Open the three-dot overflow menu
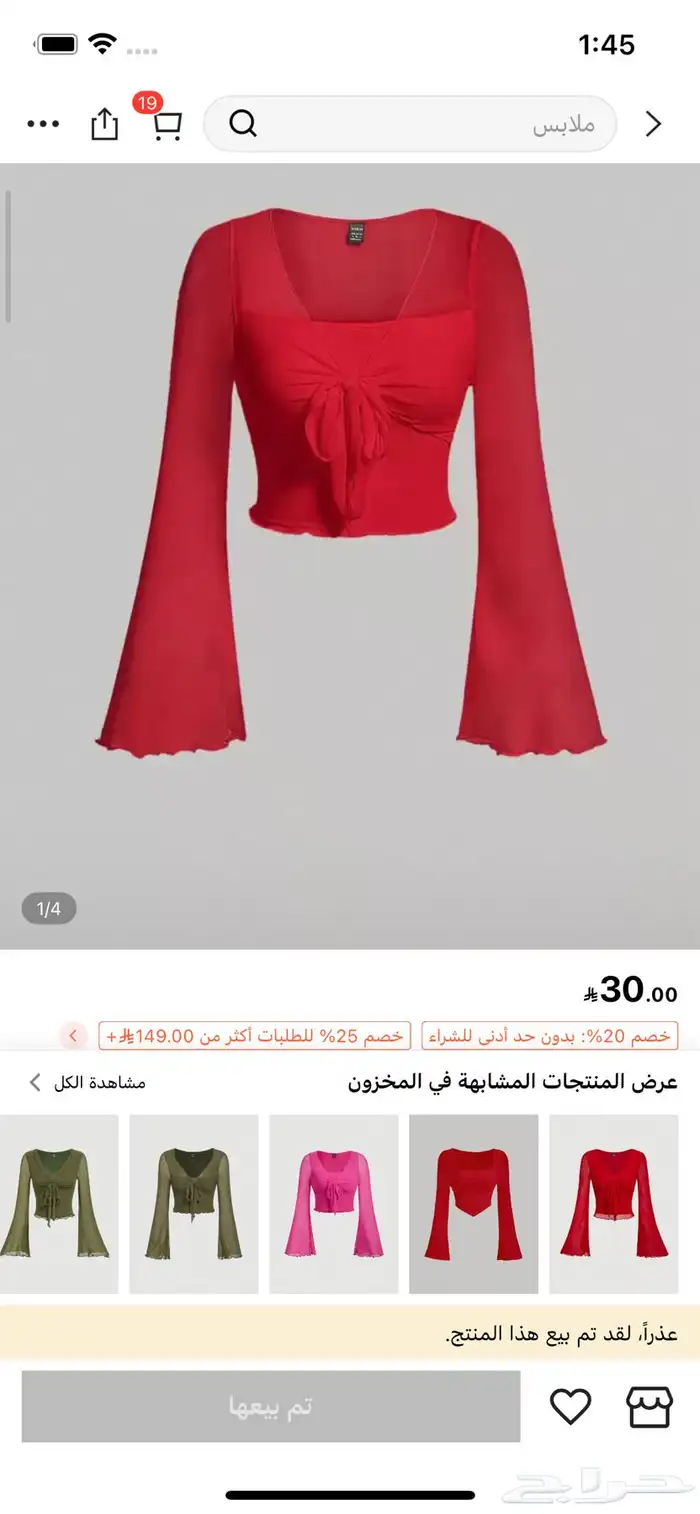The image size is (700, 1514). [x=43, y=124]
